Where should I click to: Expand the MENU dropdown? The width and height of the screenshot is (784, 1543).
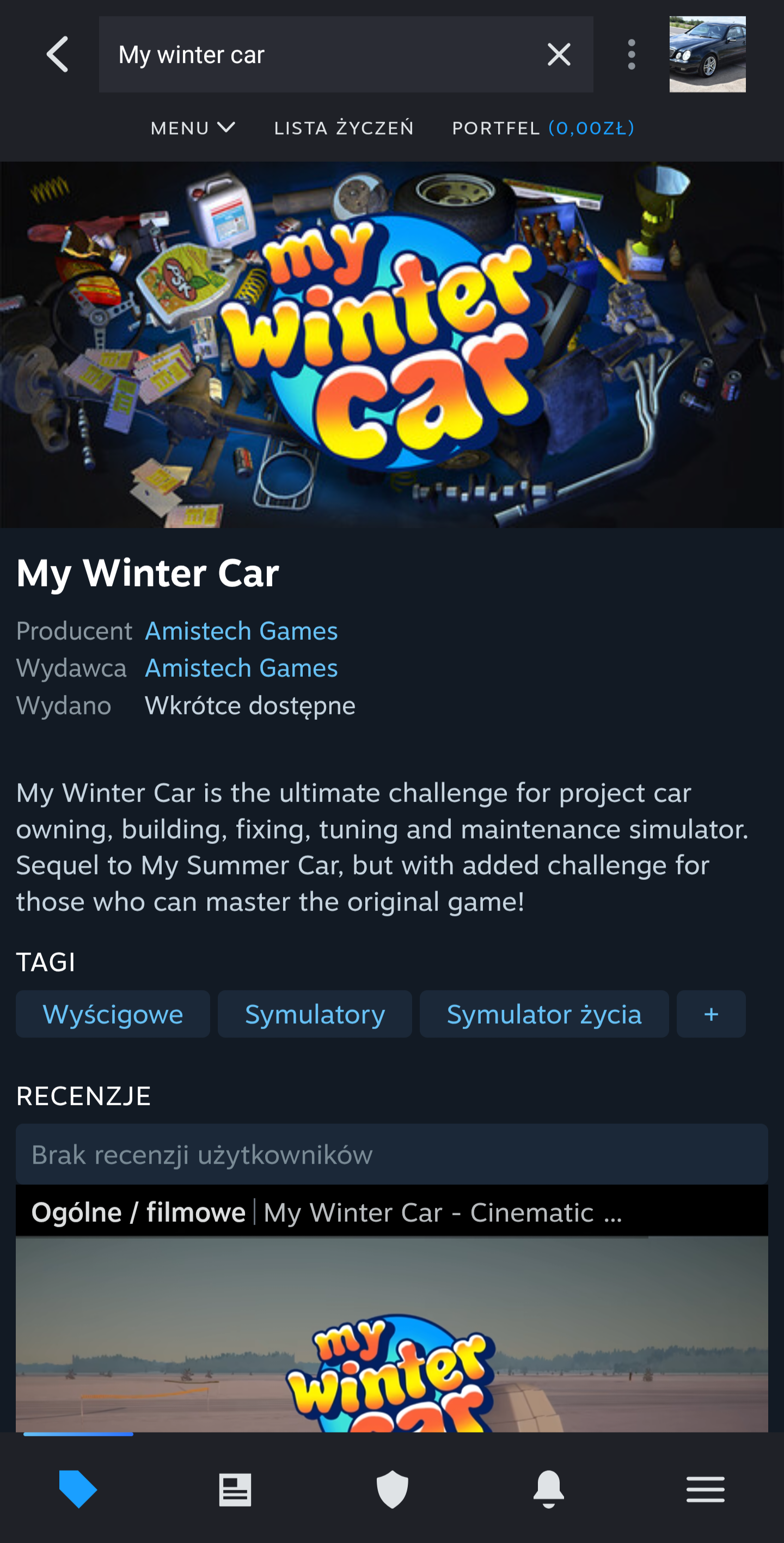coord(192,128)
